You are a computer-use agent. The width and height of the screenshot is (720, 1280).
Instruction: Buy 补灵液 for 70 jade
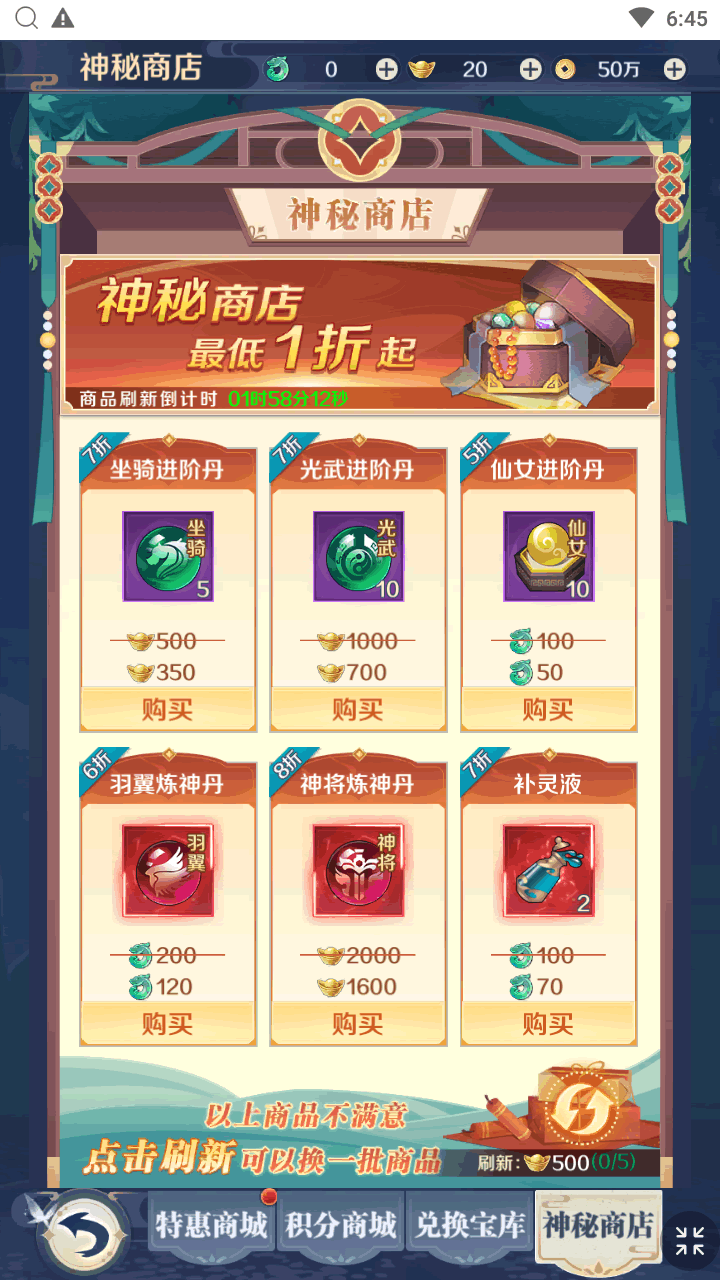(x=548, y=1024)
